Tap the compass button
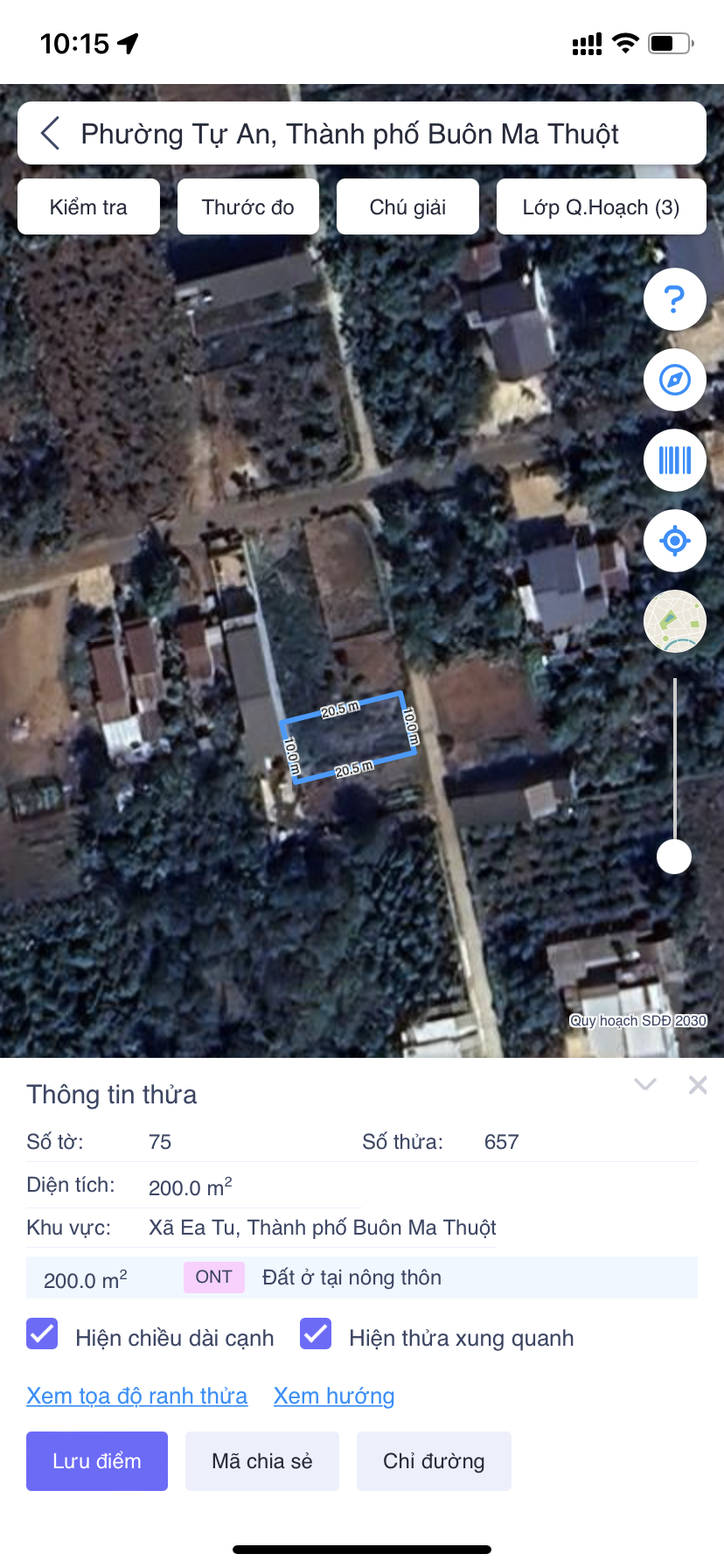Viewport: 724px width, 1568px height. click(674, 380)
